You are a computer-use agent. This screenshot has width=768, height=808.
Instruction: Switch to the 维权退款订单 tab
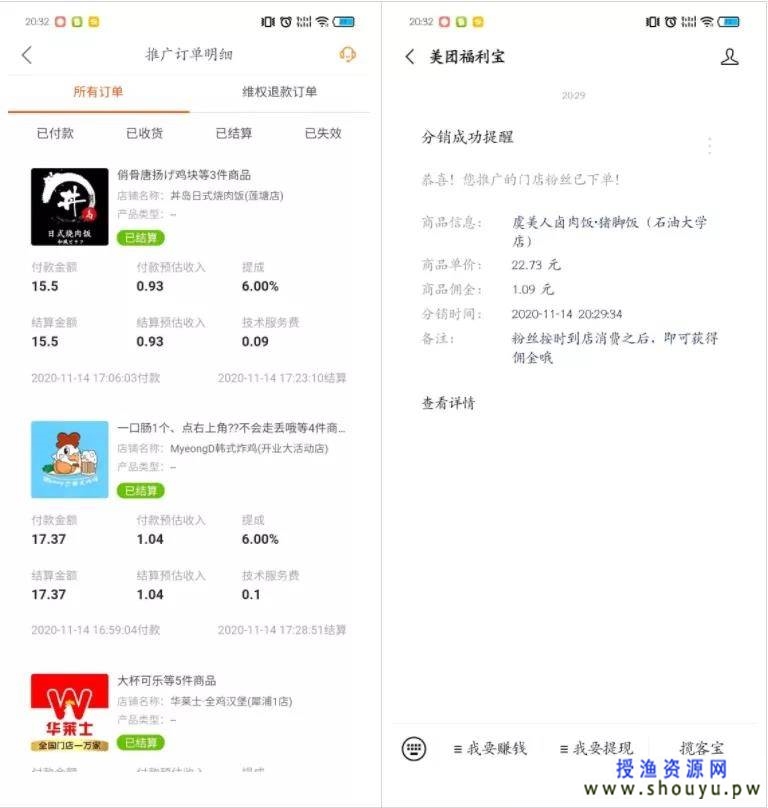(x=279, y=92)
